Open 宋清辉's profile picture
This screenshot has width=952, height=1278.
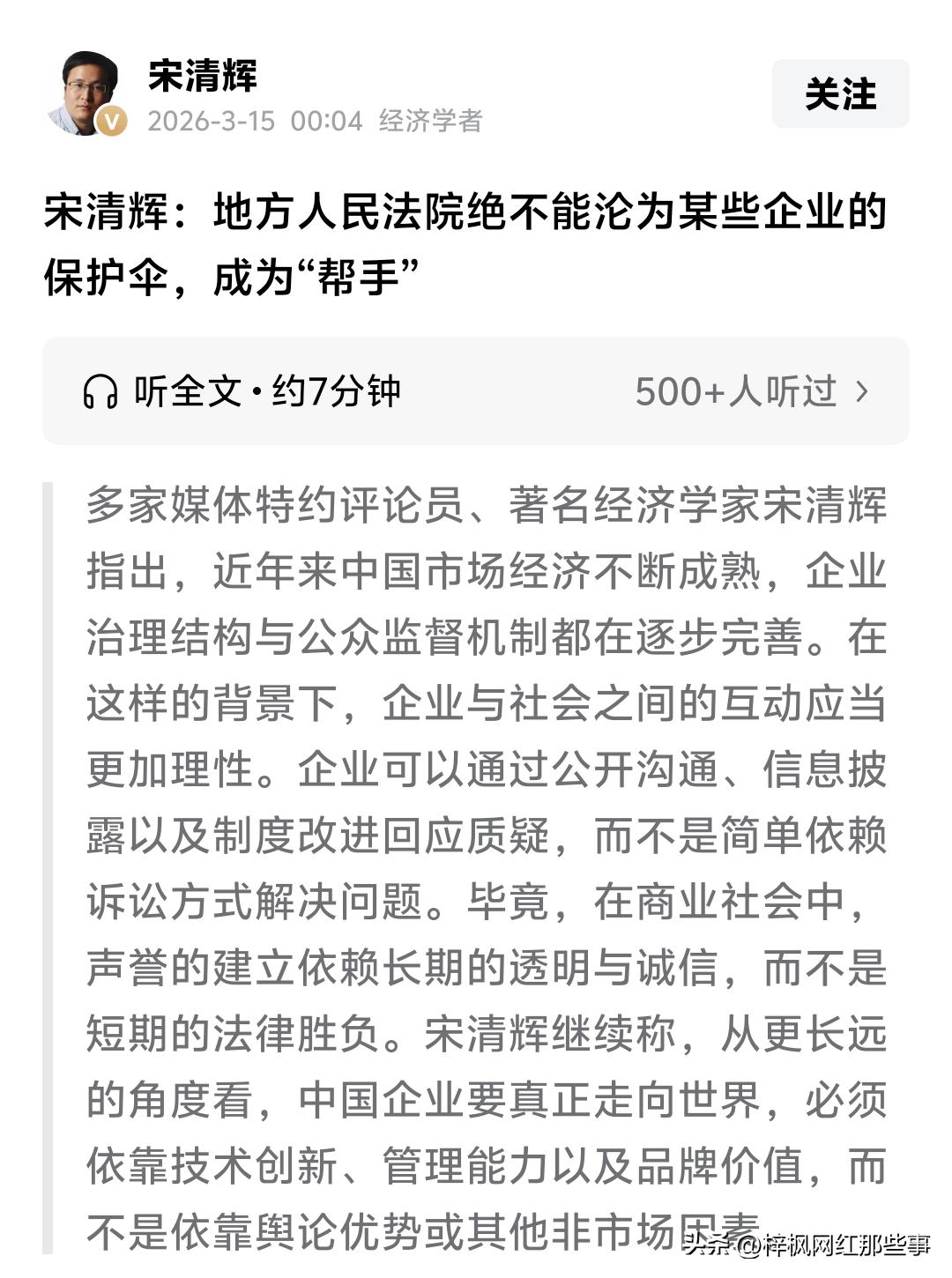point(84,88)
